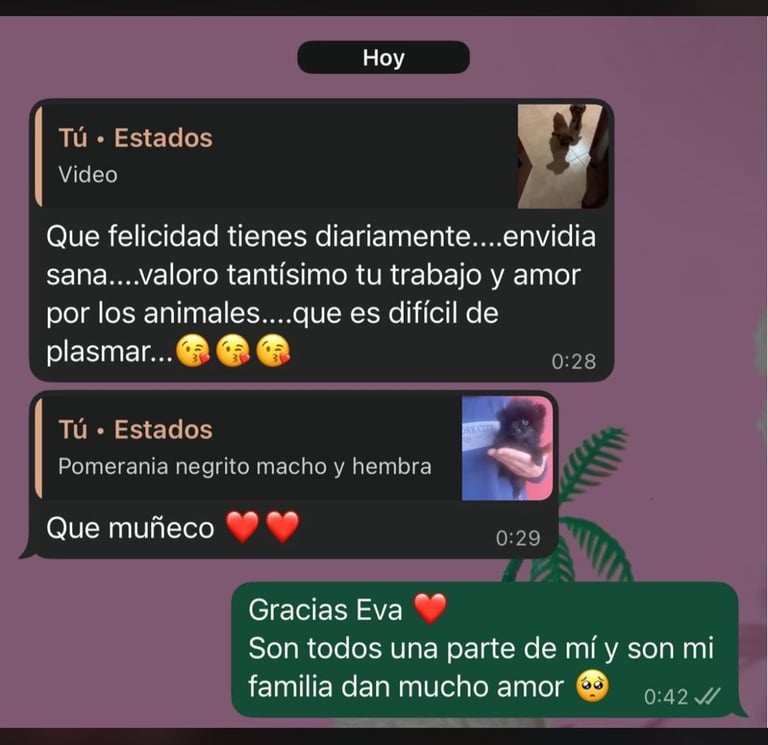Viewport: 768px width, 745px height.
Task: Open the quoted Pomerania negrito status reply
Action: (294, 448)
